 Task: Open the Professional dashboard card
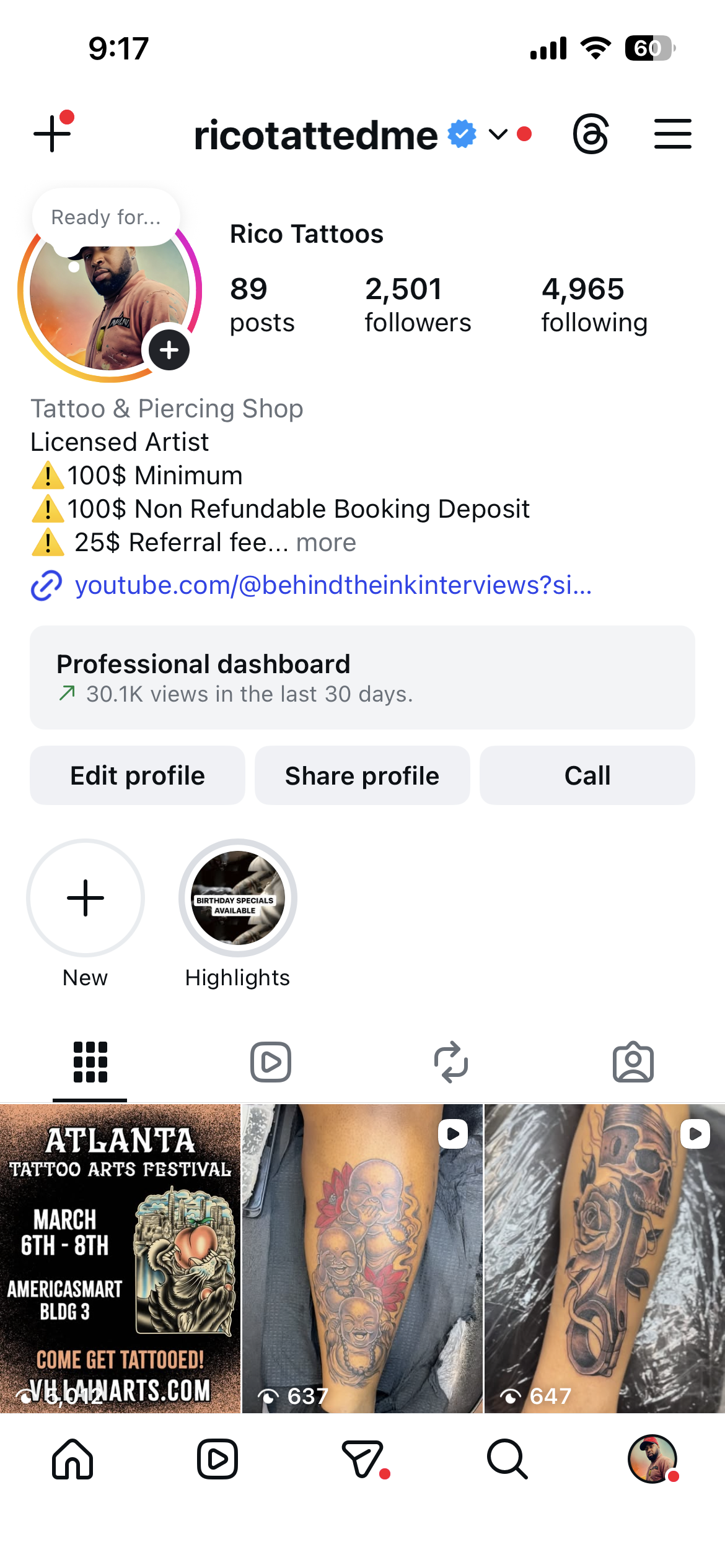coord(362,677)
